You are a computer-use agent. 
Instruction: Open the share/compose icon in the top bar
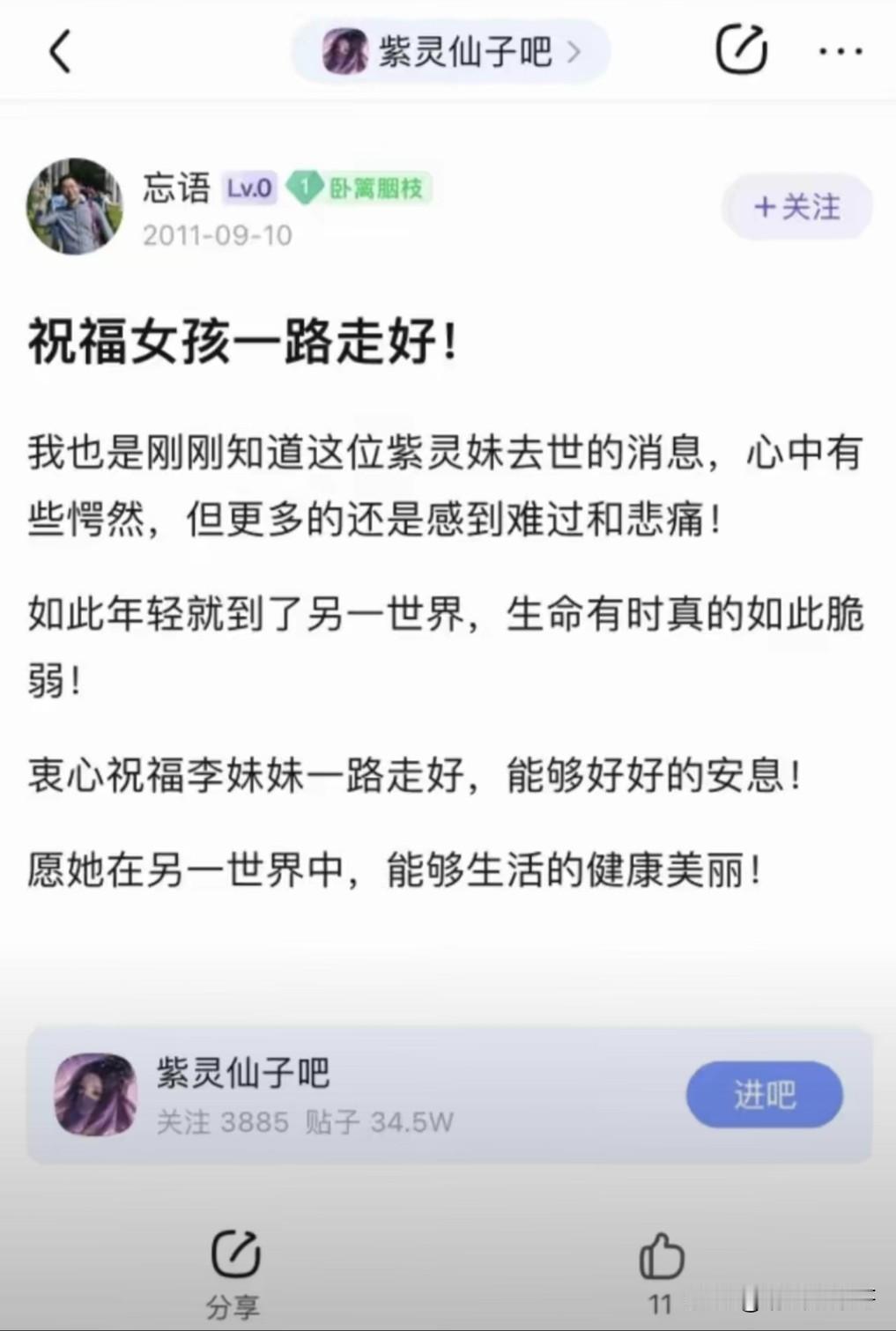742,50
